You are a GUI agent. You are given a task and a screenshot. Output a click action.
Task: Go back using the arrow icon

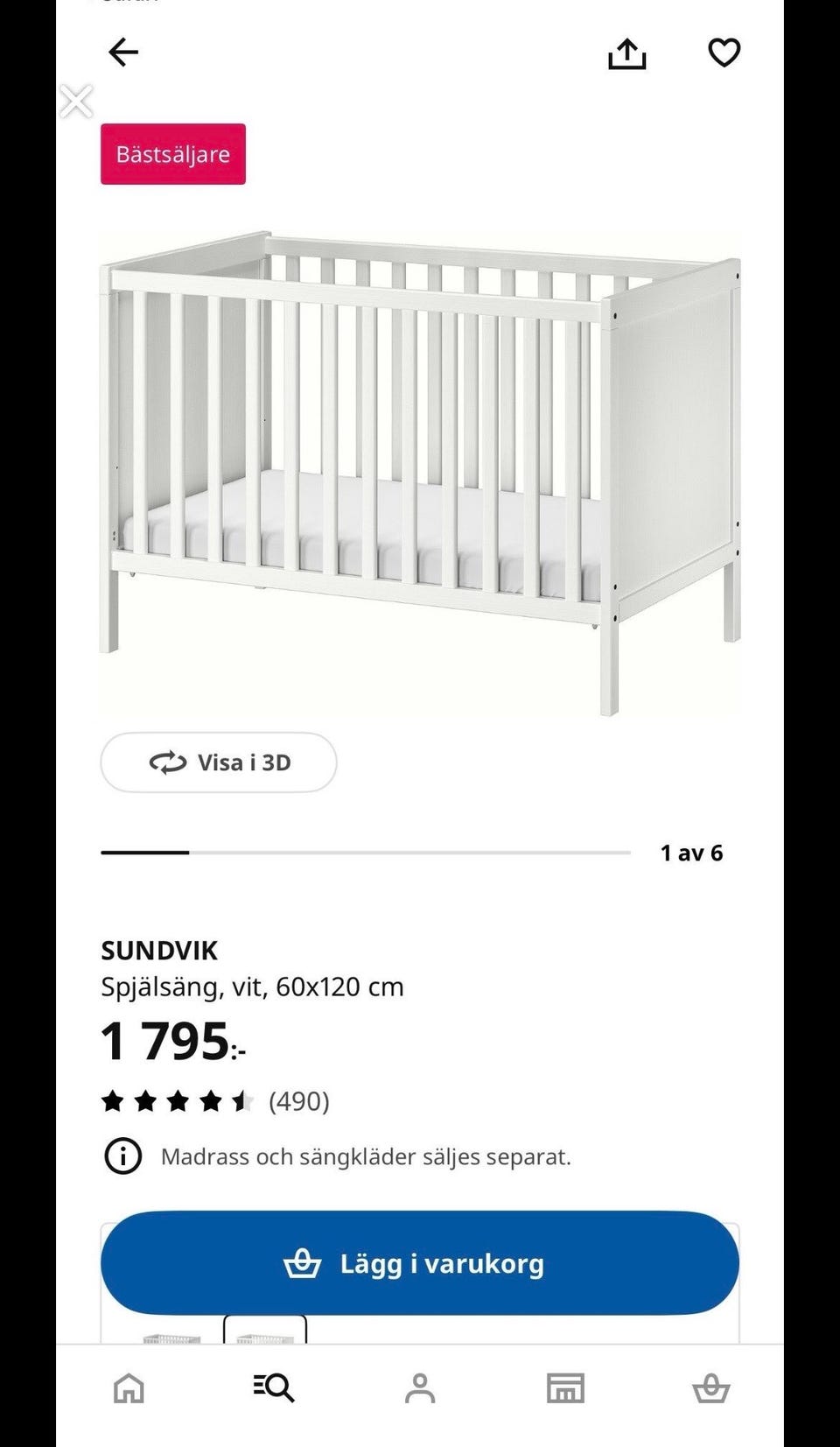[123, 53]
